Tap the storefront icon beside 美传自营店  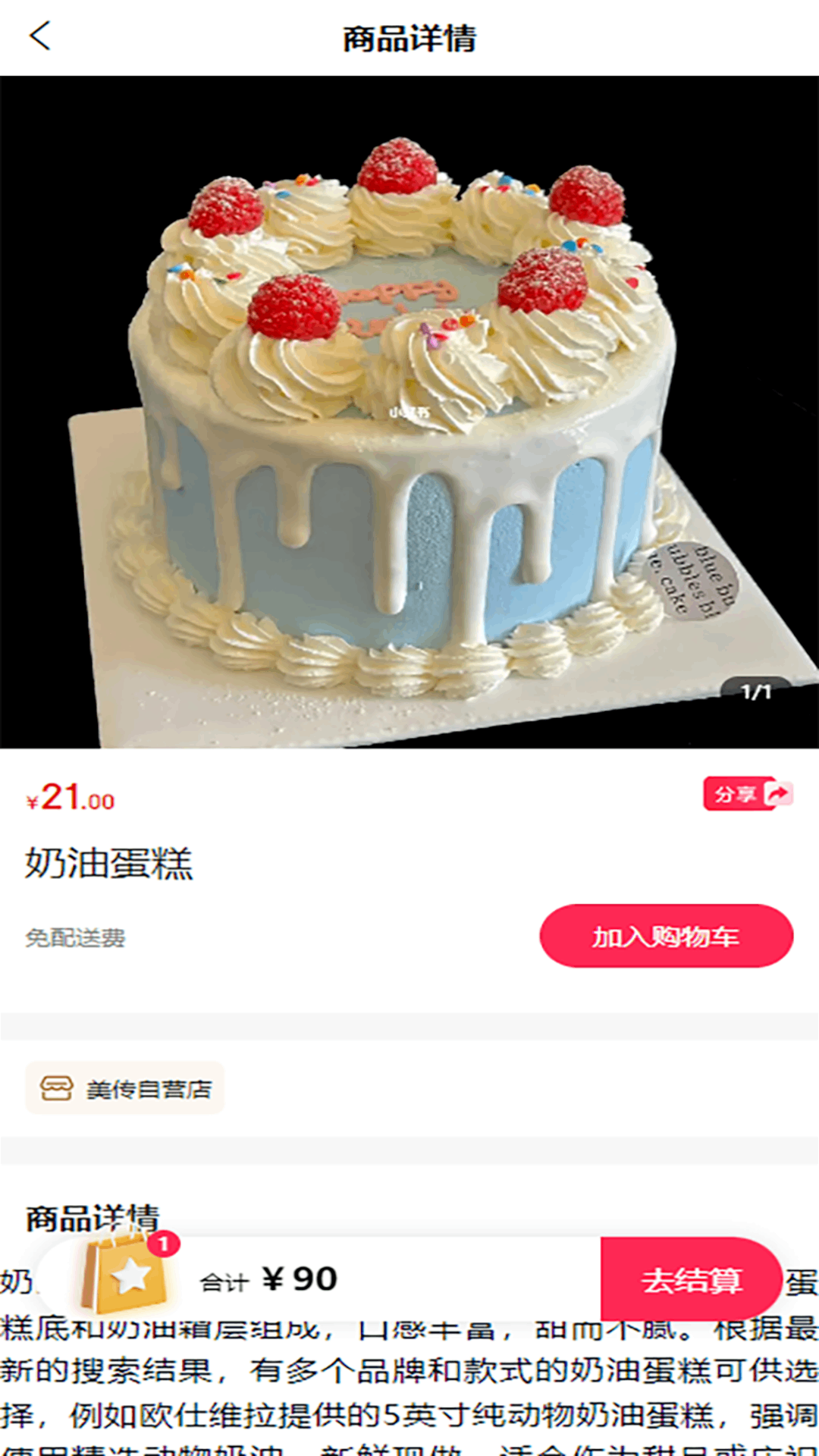[58, 1087]
